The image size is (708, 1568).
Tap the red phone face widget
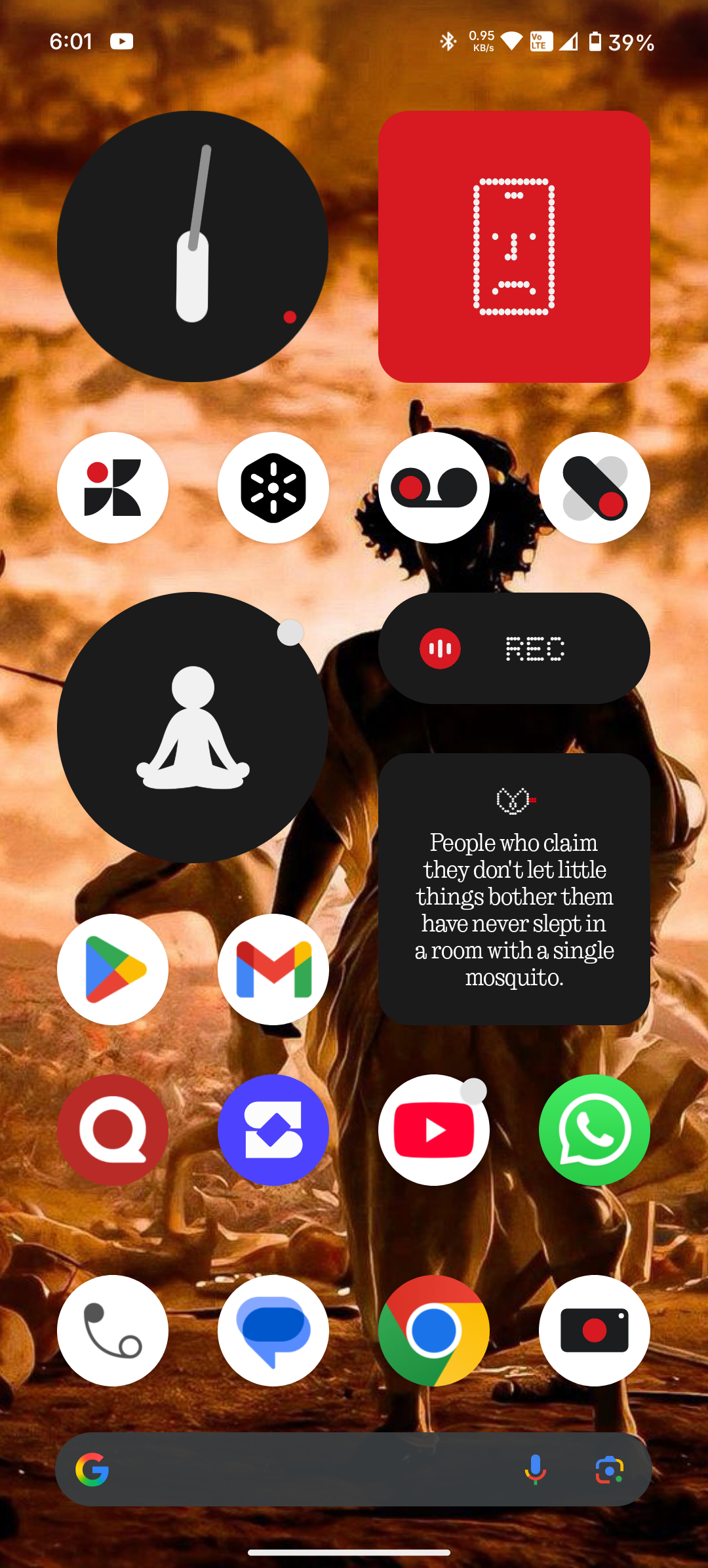point(514,246)
